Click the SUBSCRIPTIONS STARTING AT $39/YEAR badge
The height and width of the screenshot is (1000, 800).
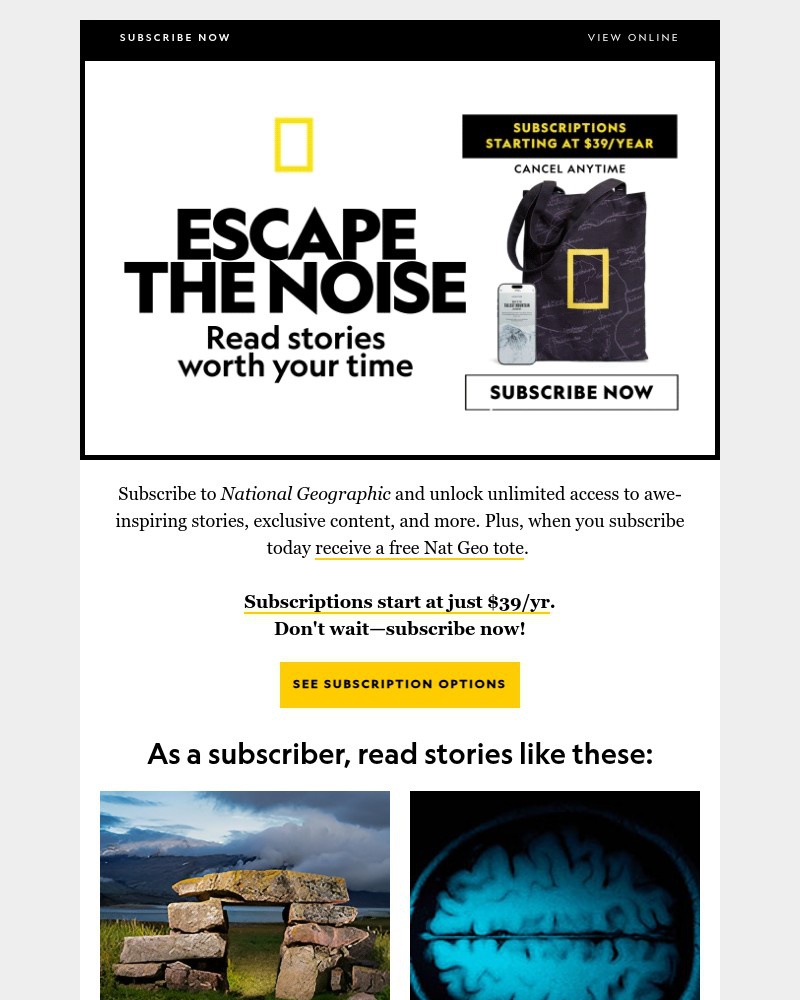(571, 137)
